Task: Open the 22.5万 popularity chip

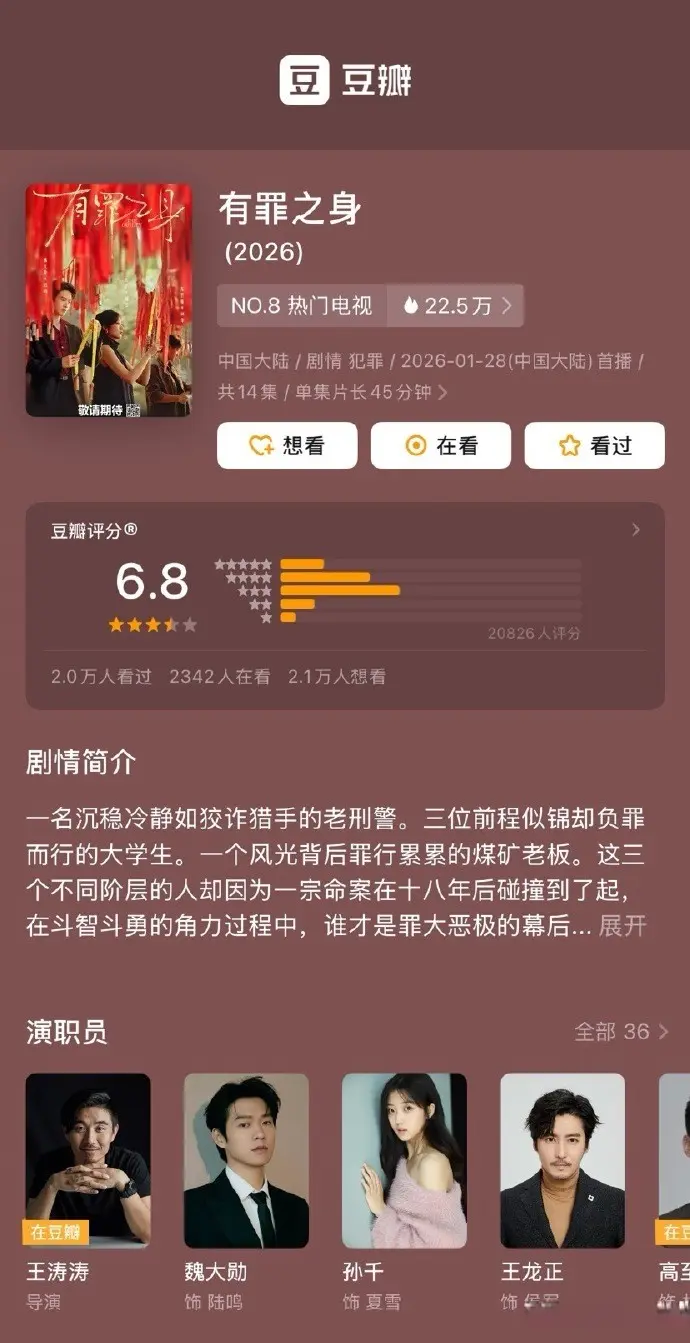Action: [457, 306]
